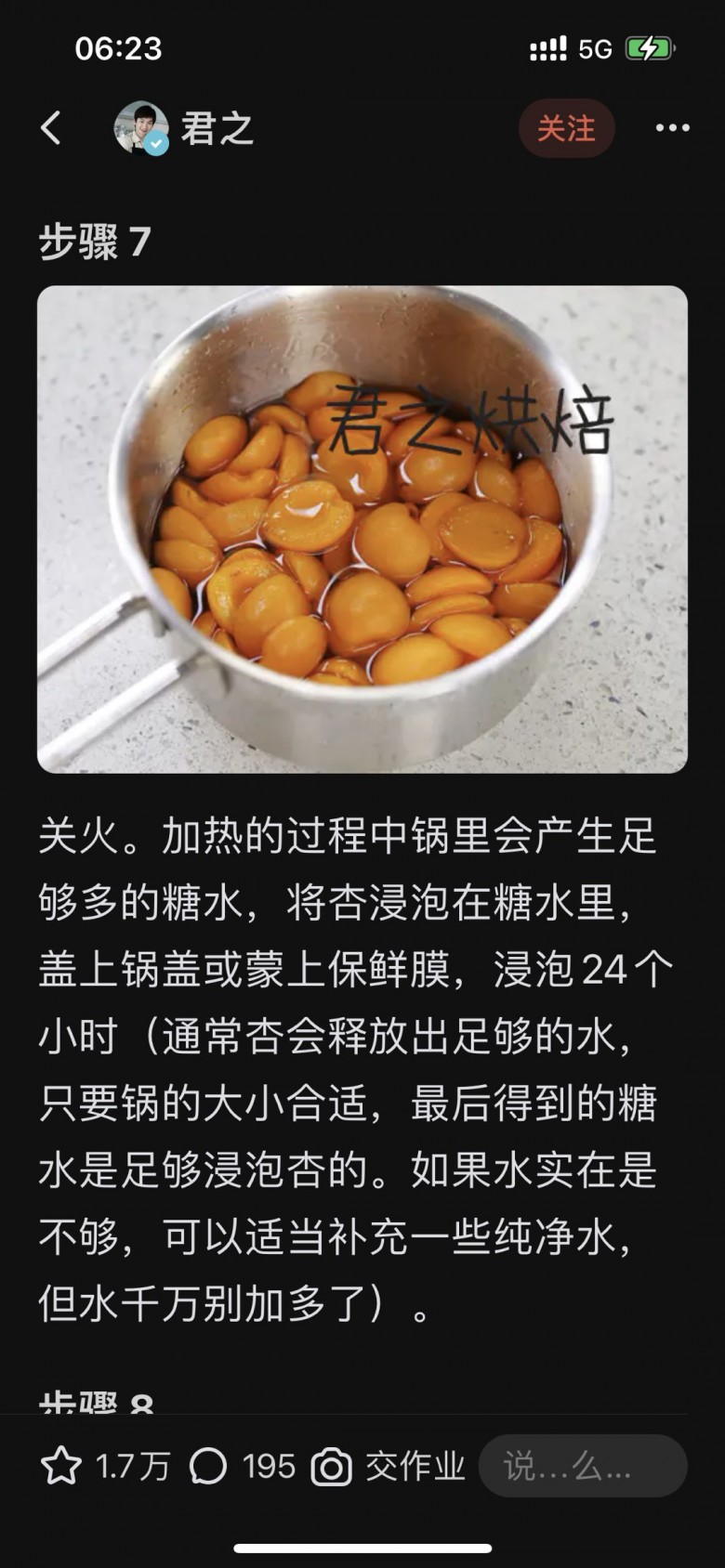This screenshot has height=1568, width=725.
Task: Open the comment input box
Action: pos(583,1467)
